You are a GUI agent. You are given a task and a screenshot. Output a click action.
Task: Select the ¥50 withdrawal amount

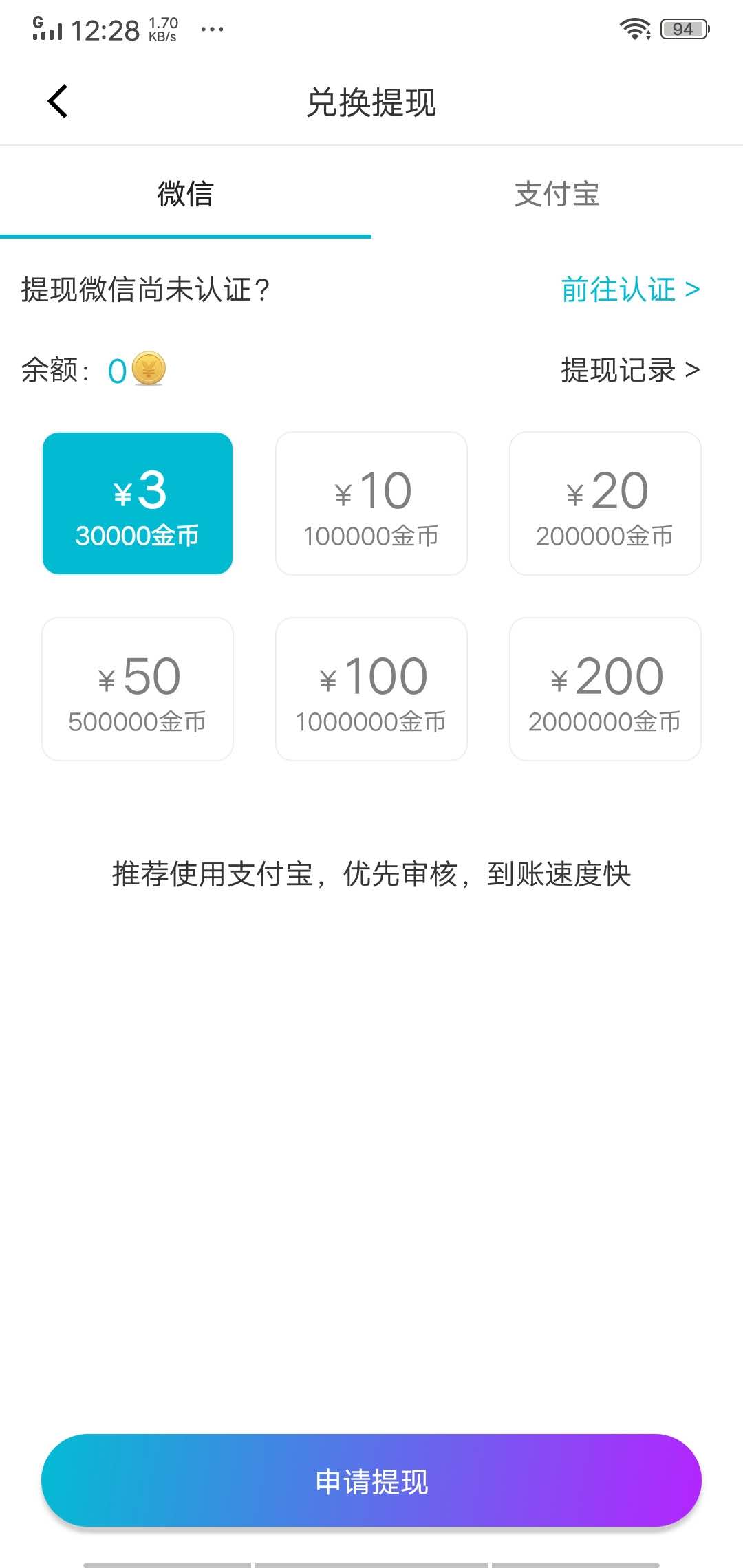(137, 688)
